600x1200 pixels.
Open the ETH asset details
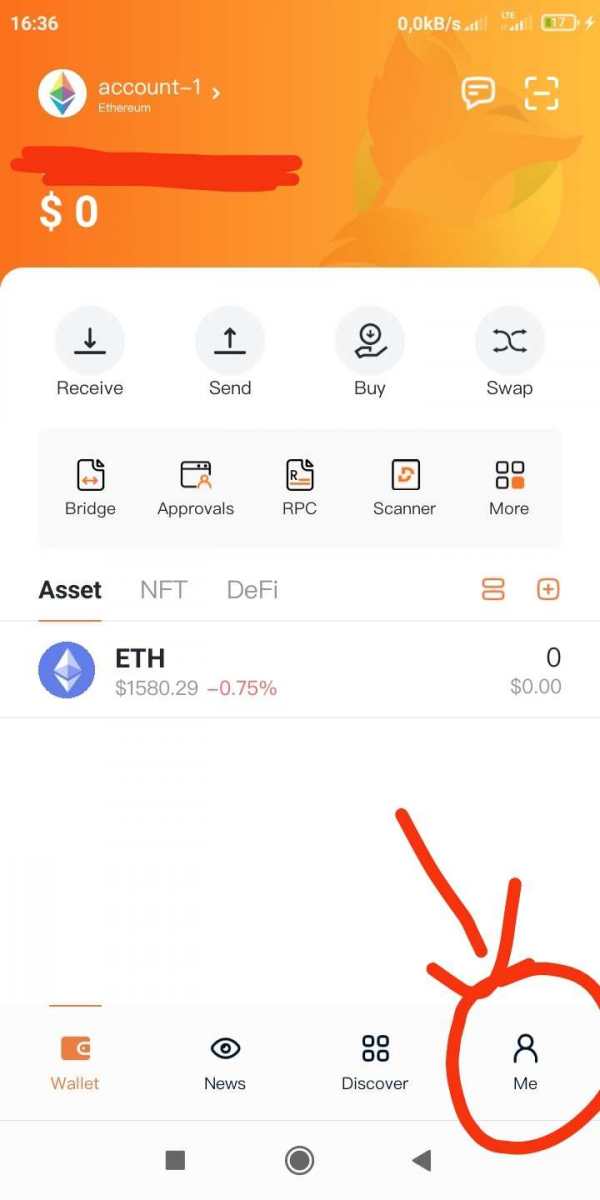tap(300, 670)
